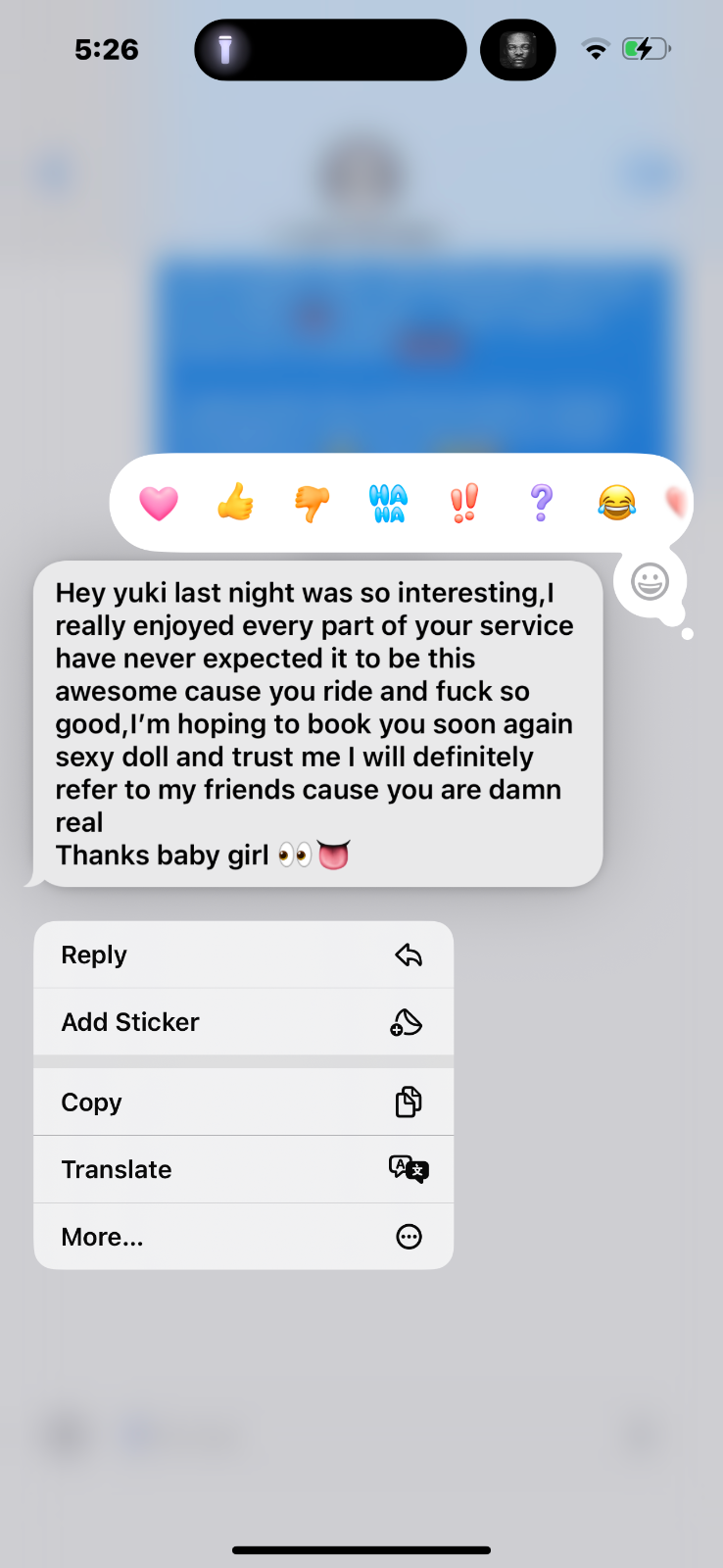The width and height of the screenshot is (723, 1568).
Task: React with the thumbs up tapback
Action: tap(235, 503)
